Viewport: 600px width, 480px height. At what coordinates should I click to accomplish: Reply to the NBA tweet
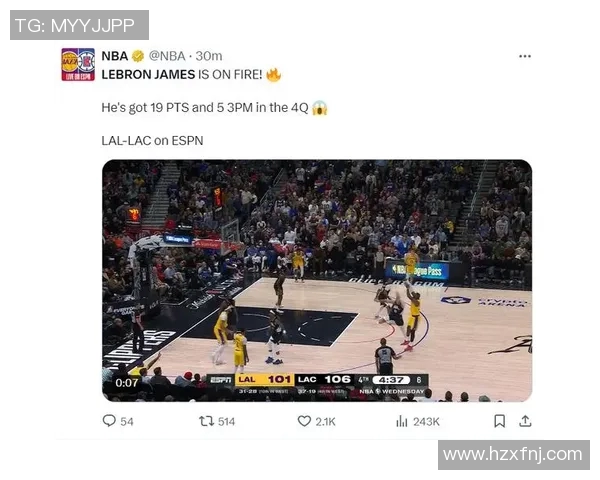[x=110, y=421]
